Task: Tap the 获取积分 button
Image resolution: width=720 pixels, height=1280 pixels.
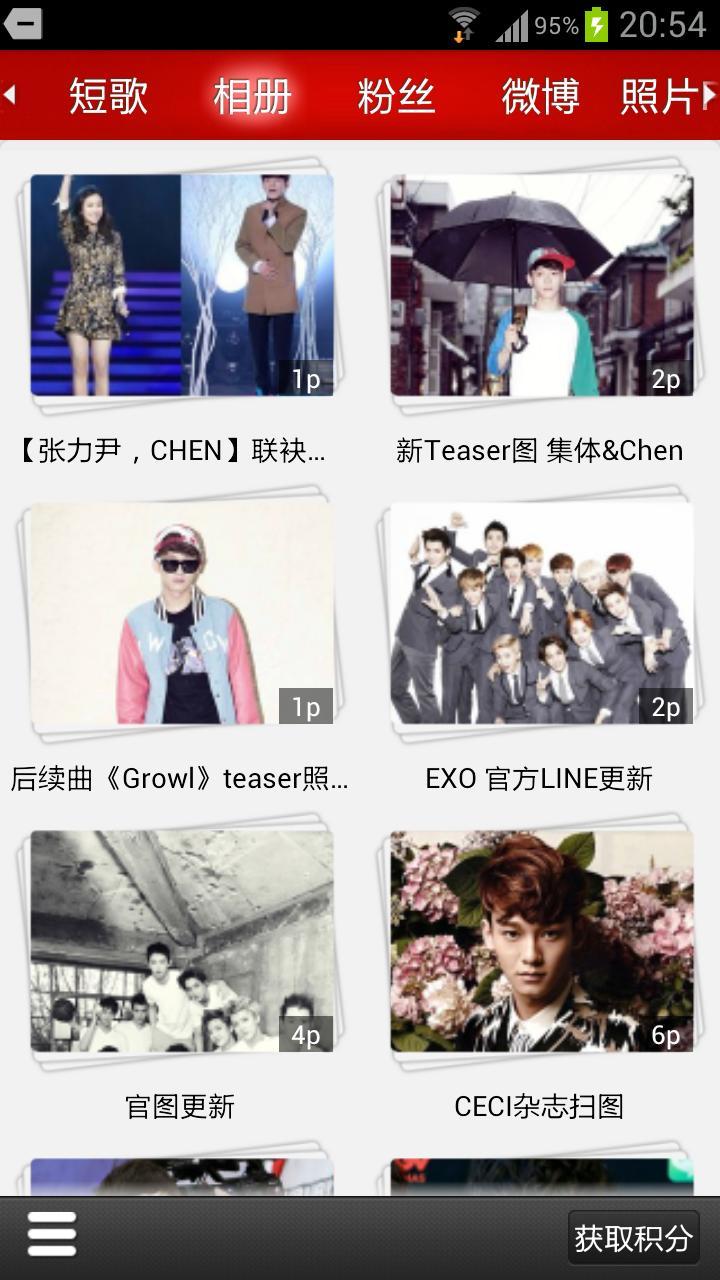Action: 633,1238
